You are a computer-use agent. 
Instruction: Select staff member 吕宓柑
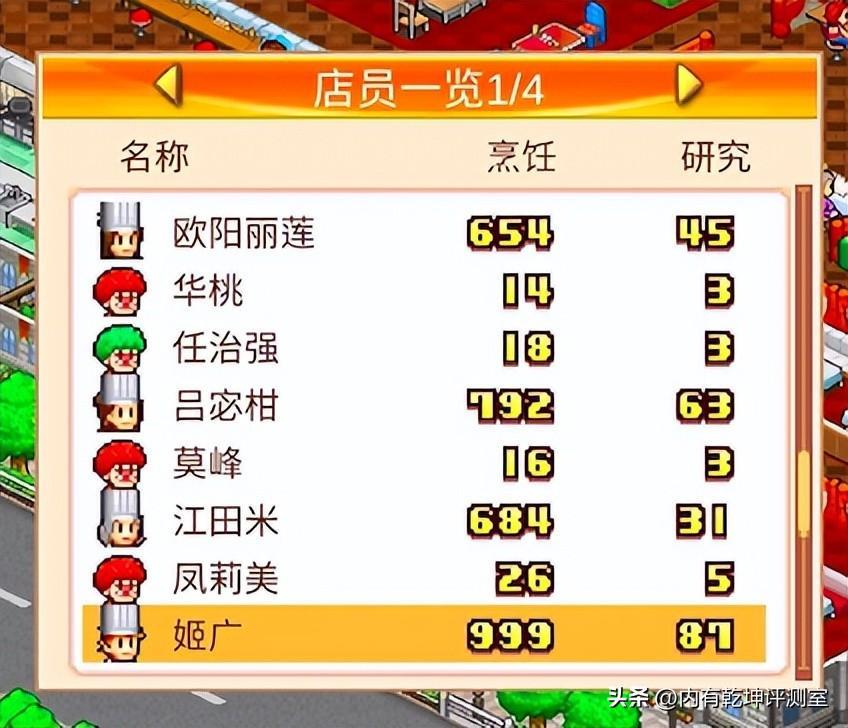pos(225,407)
